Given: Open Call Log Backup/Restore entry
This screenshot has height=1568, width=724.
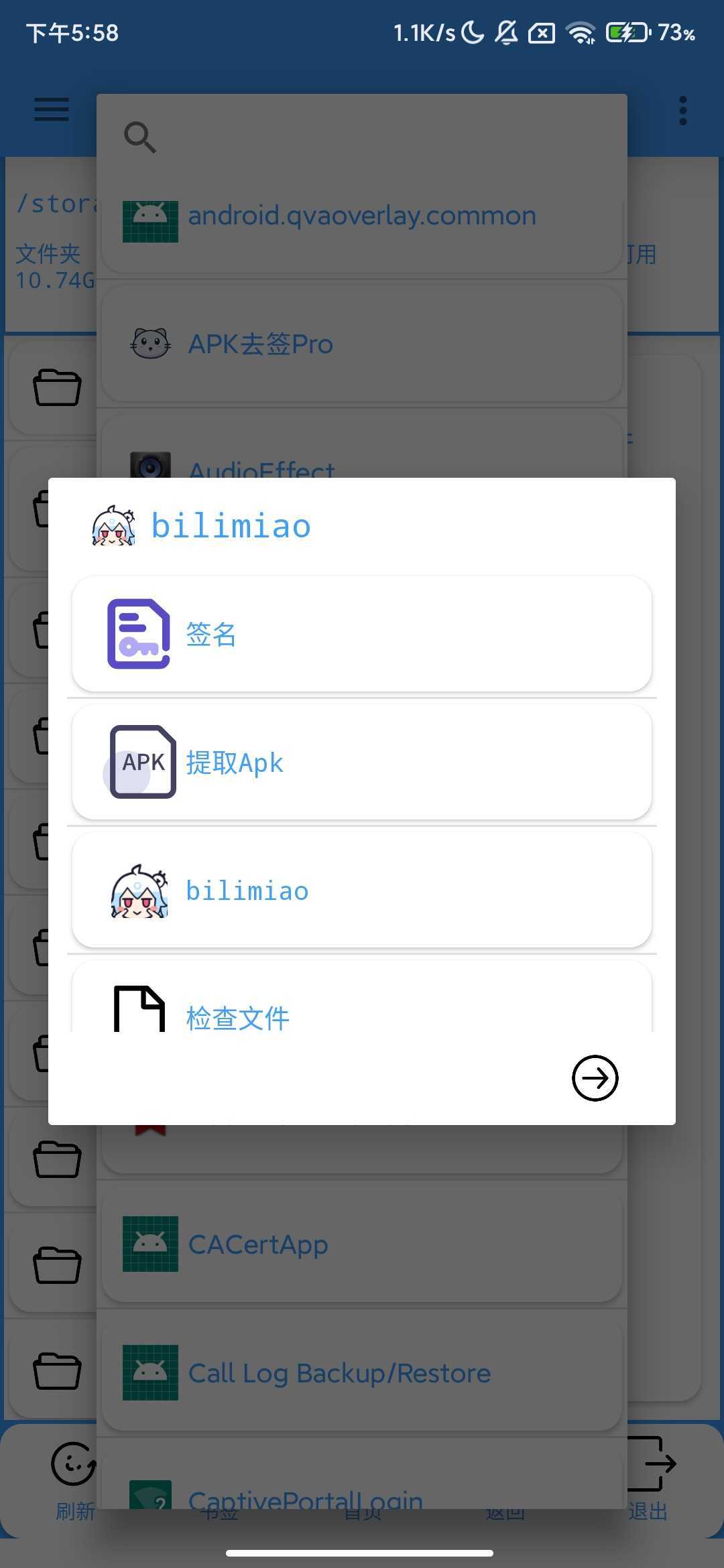Looking at the screenshot, I should [x=362, y=1373].
